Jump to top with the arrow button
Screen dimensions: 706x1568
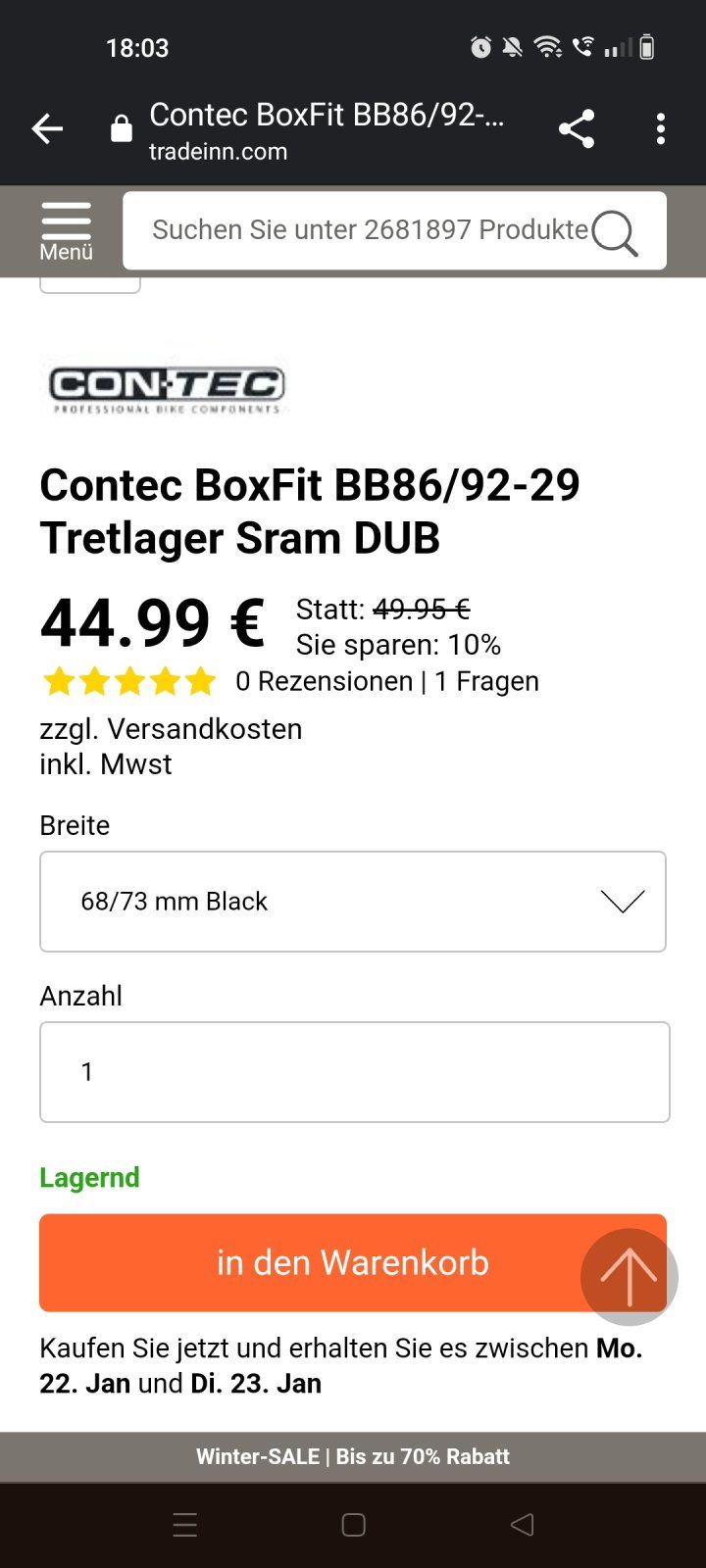coord(629,1276)
